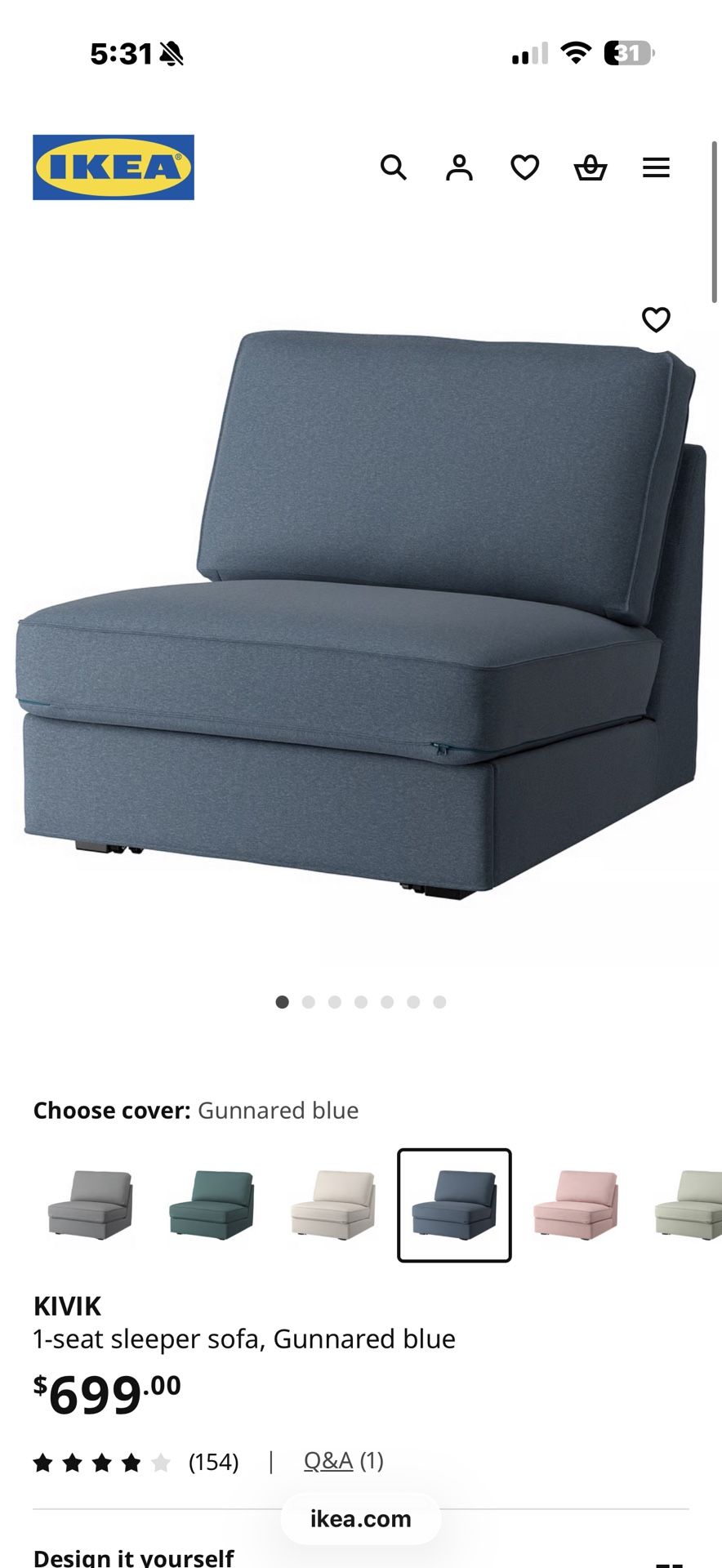Save the KIVIK sofa to favorites
This screenshot has width=722, height=1568.
pos(656,319)
